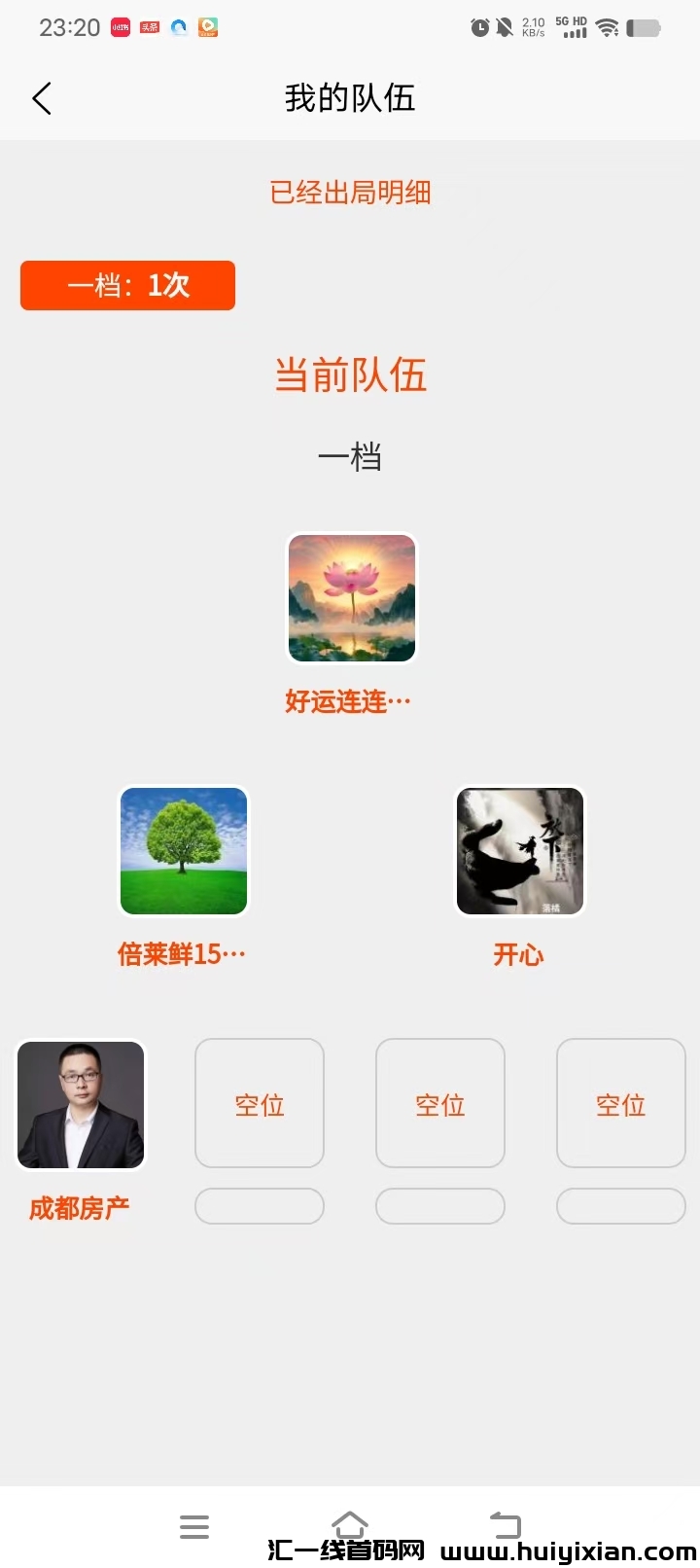The image size is (700, 1568).
Task: Select the 开心 member avatar
Action: click(x=520, y=851)
